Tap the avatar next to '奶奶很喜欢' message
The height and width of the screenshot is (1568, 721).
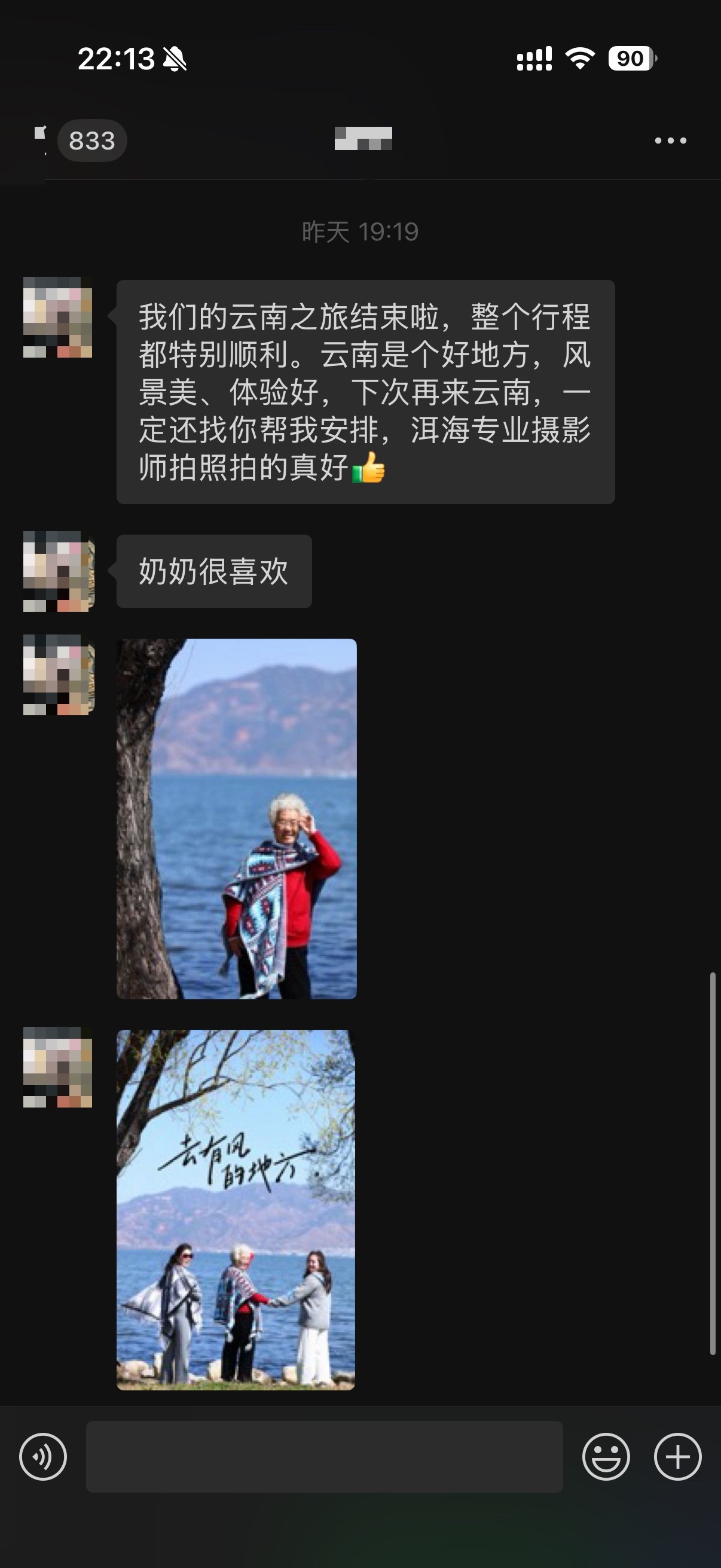click(58, 572)
